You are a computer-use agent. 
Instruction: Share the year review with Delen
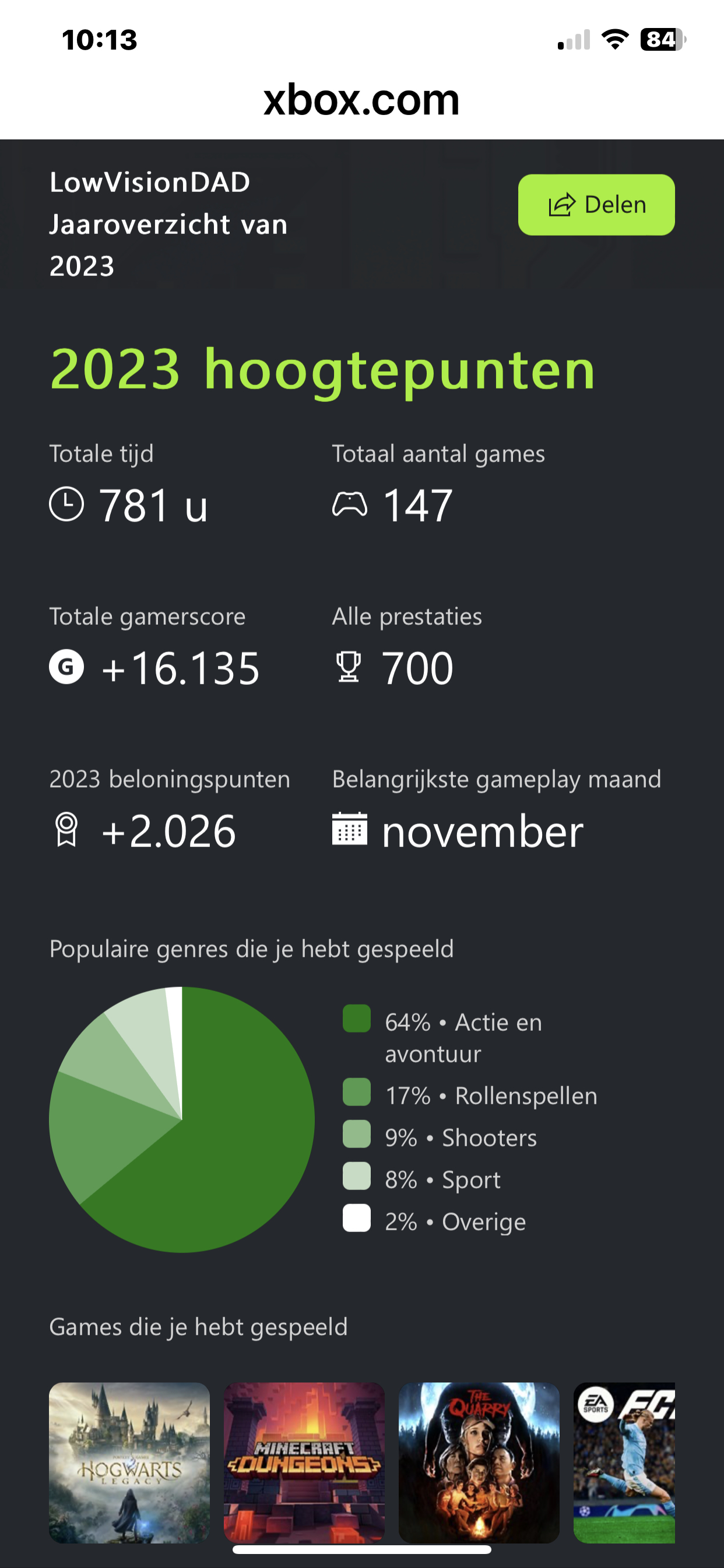(x=596, y=205)
